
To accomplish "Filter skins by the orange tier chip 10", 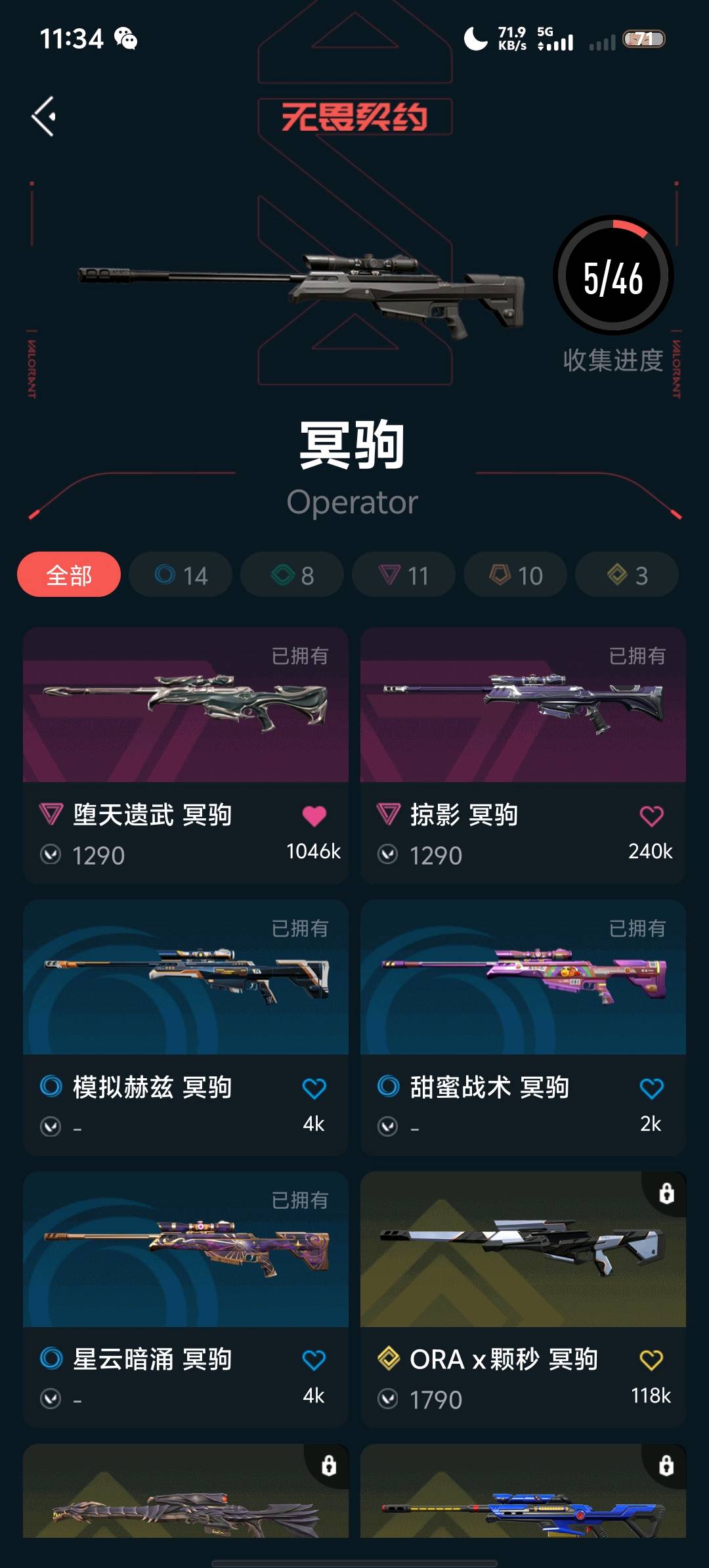I will point(515,575).
